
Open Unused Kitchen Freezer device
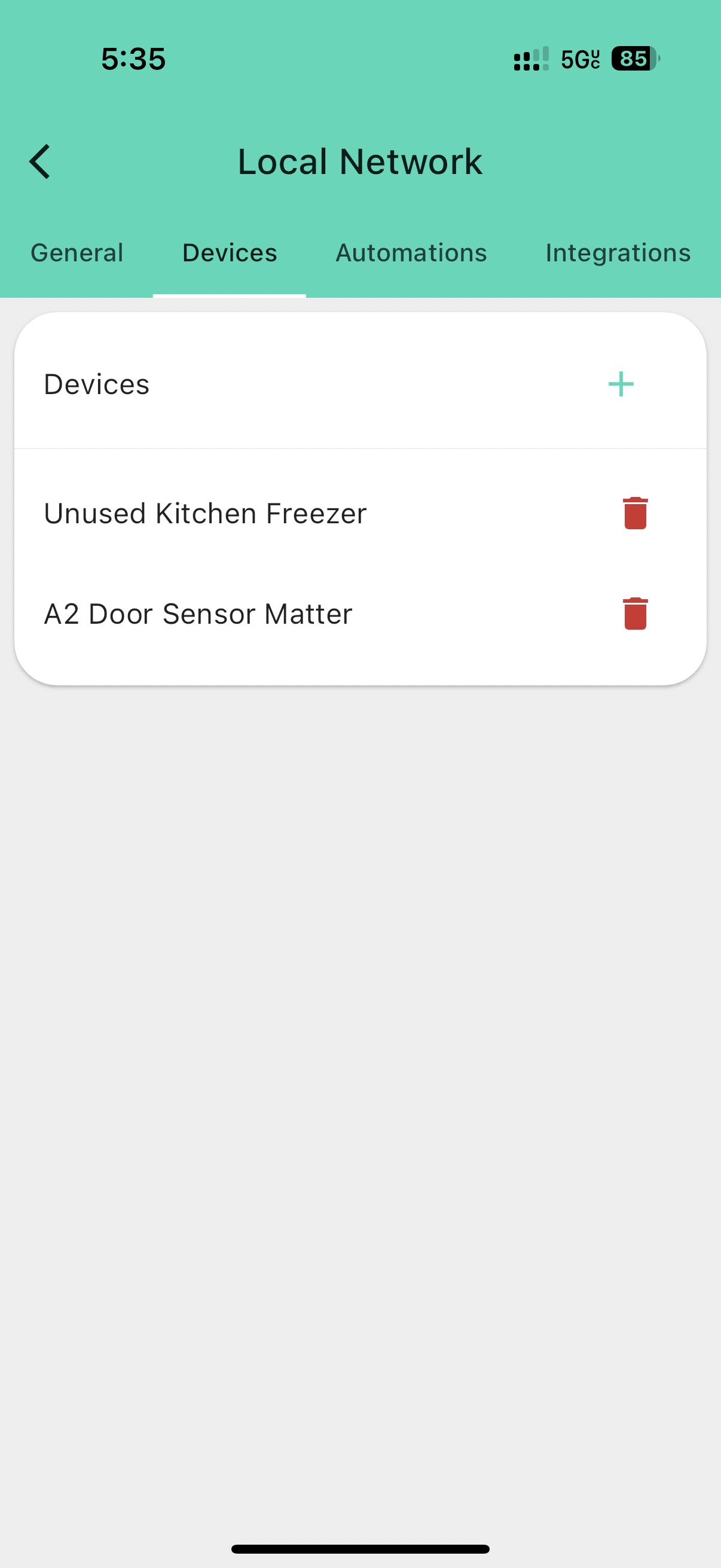[206, 514]
